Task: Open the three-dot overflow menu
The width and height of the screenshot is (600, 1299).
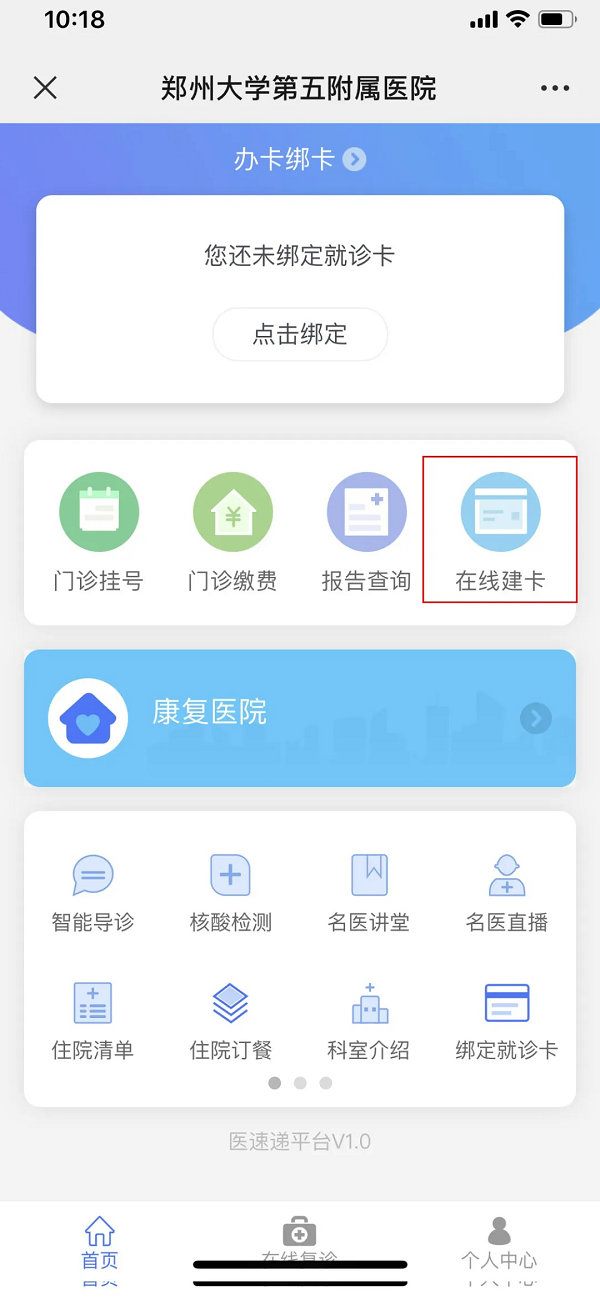Action: [555, 88]
